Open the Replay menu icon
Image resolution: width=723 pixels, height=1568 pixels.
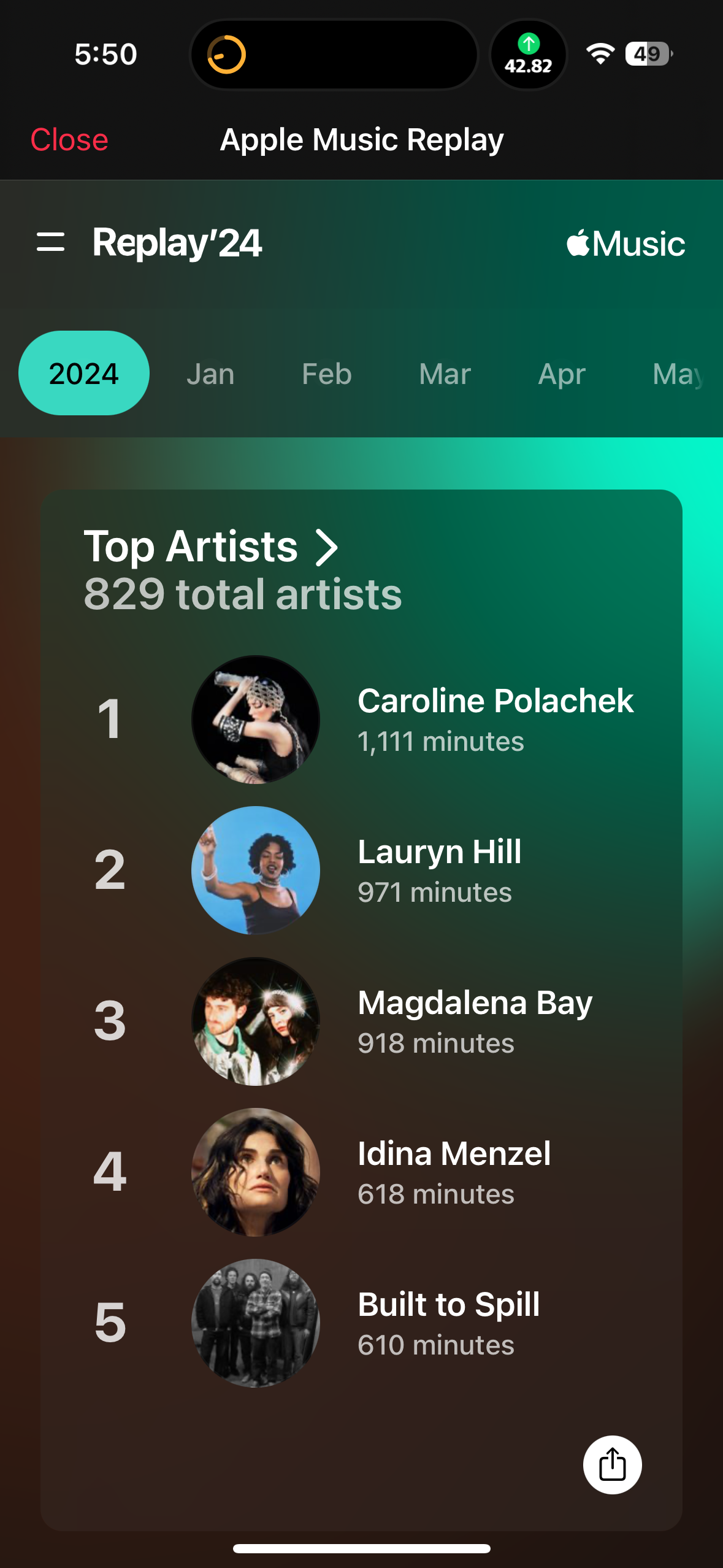point(50,242)
